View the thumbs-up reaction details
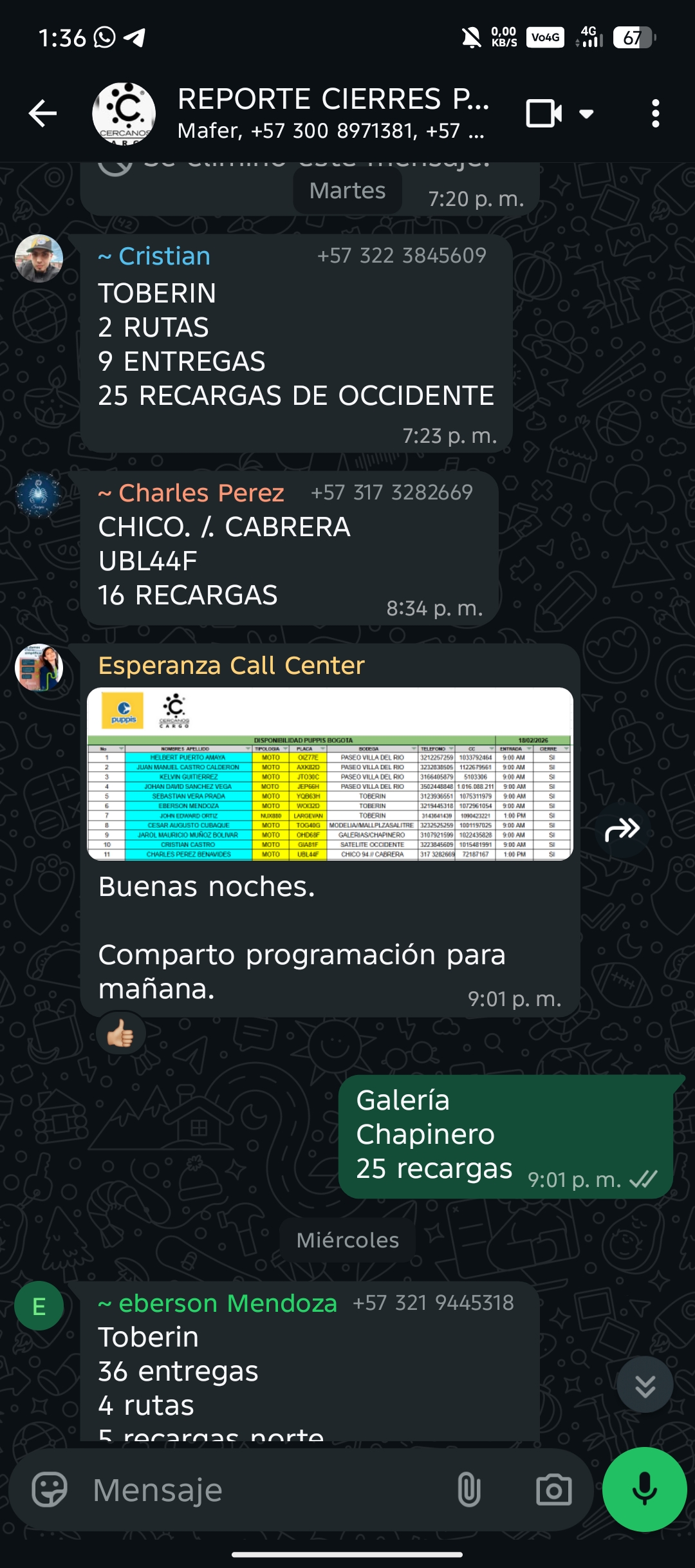 click(x=120, y=1035)
